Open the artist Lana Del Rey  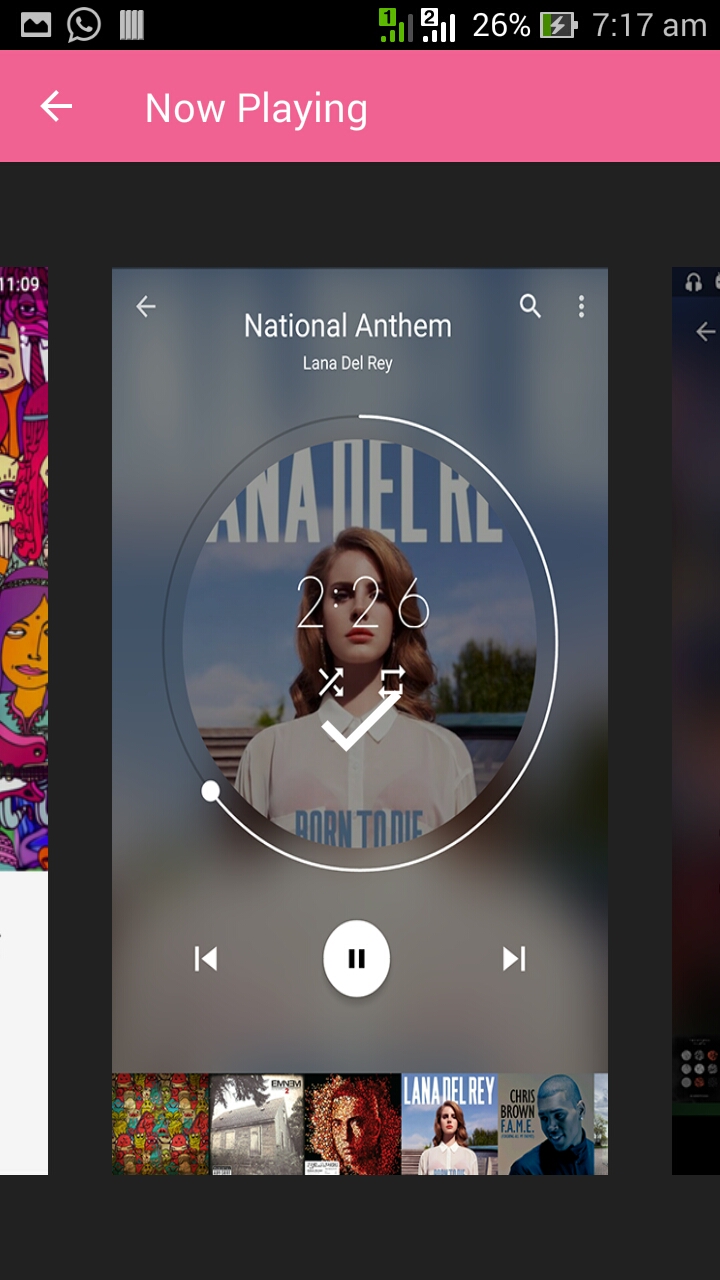click(347, 363)
